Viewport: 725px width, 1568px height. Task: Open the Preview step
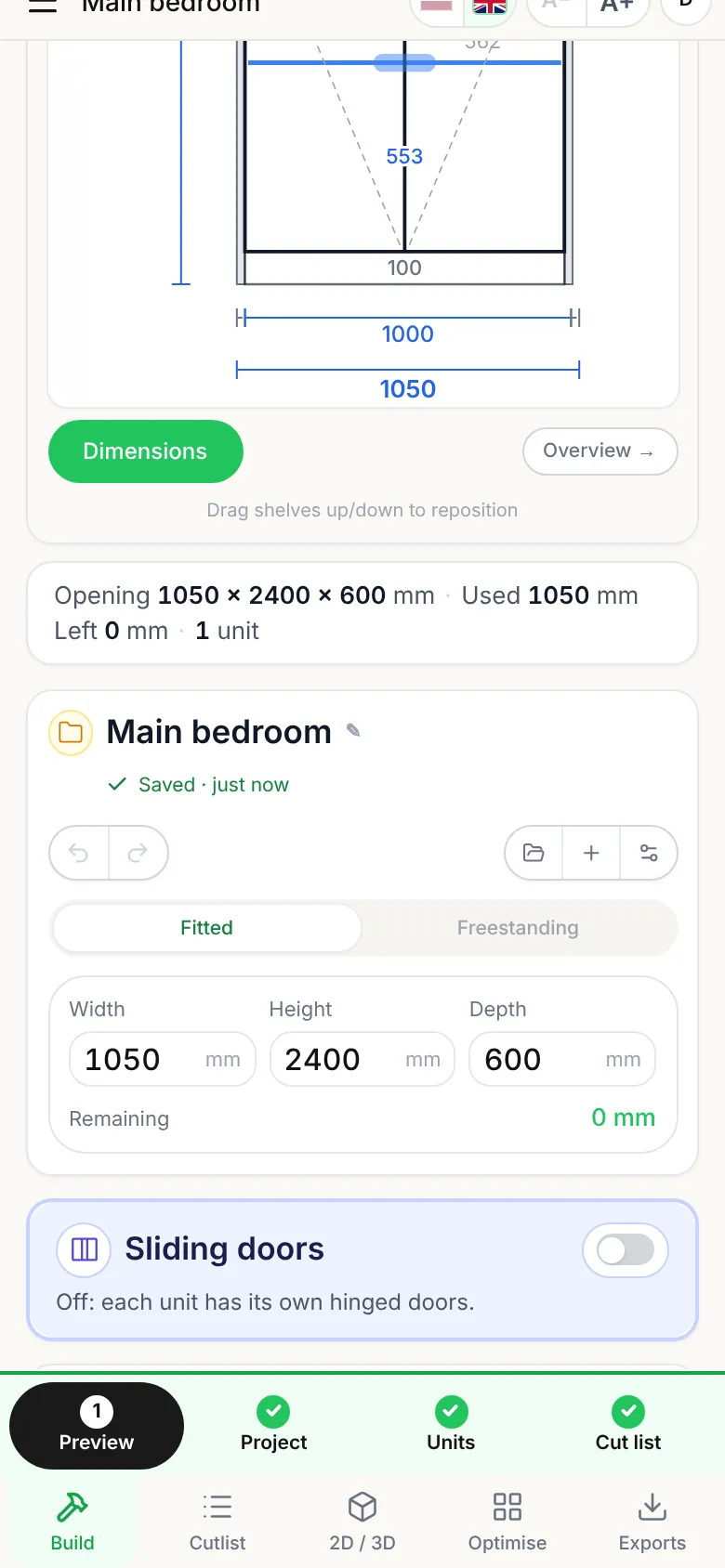[x=97, y=1426]
